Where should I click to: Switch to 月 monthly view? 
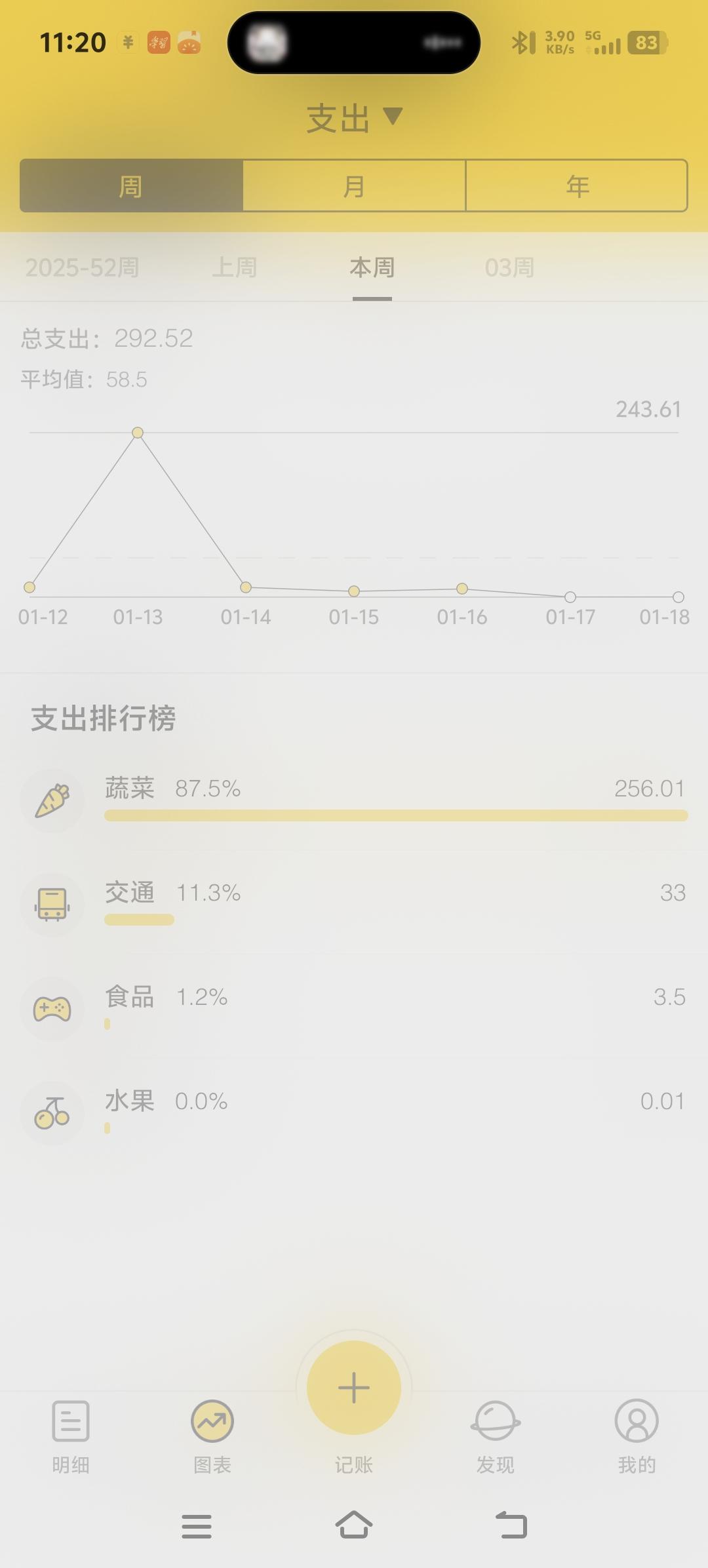(353, 186)
